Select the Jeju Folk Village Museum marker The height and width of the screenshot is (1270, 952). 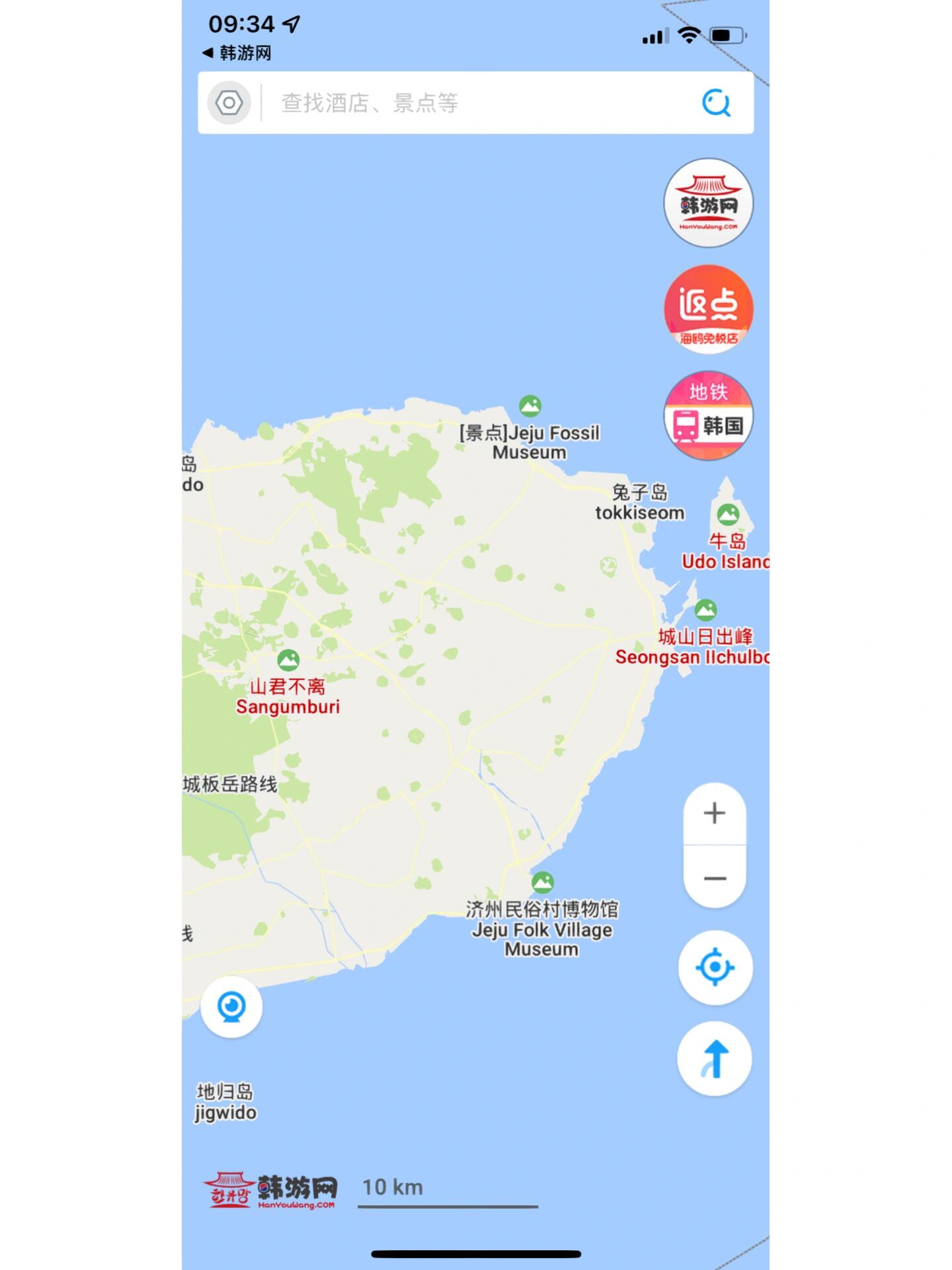(x=543, y=882)
